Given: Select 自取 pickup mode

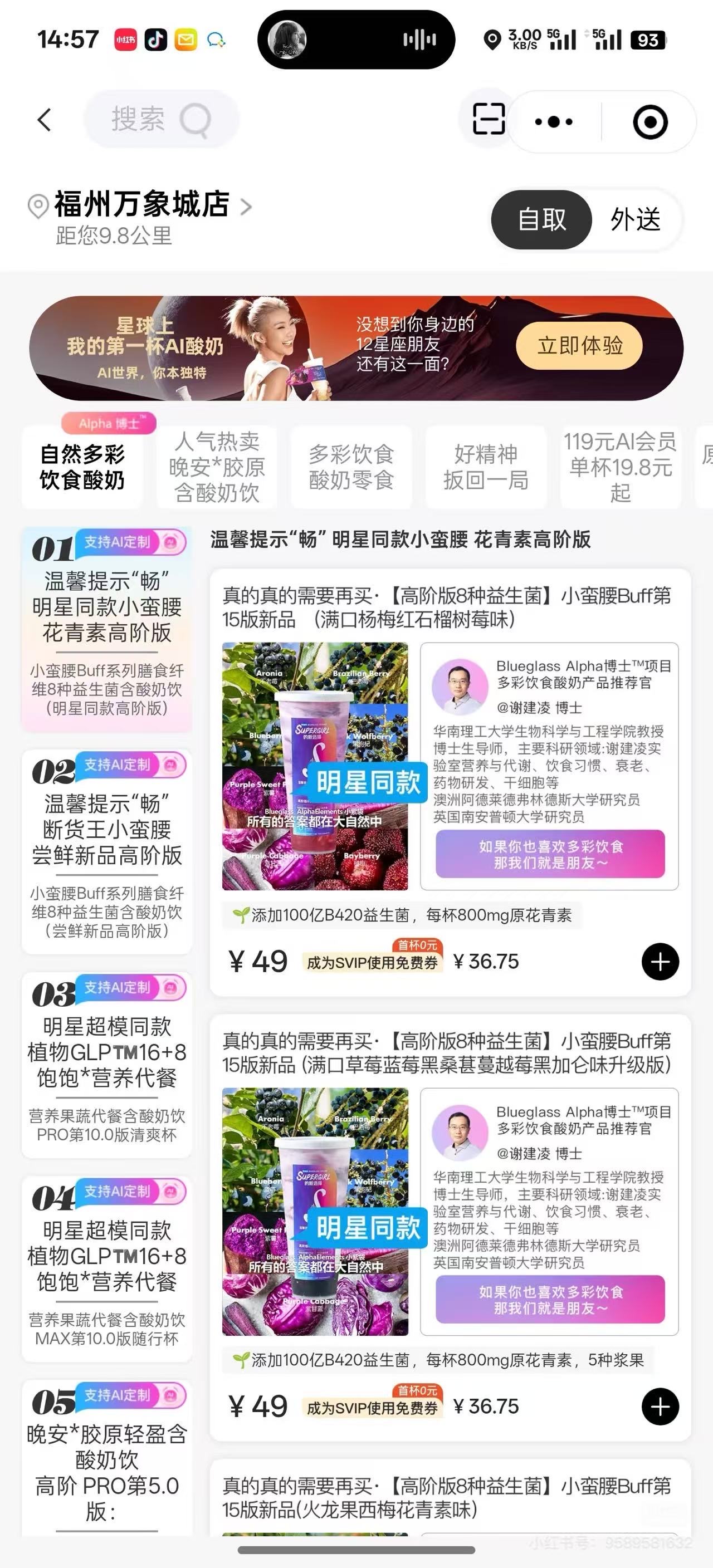Looking at the screenshot, I should (541, 220).
